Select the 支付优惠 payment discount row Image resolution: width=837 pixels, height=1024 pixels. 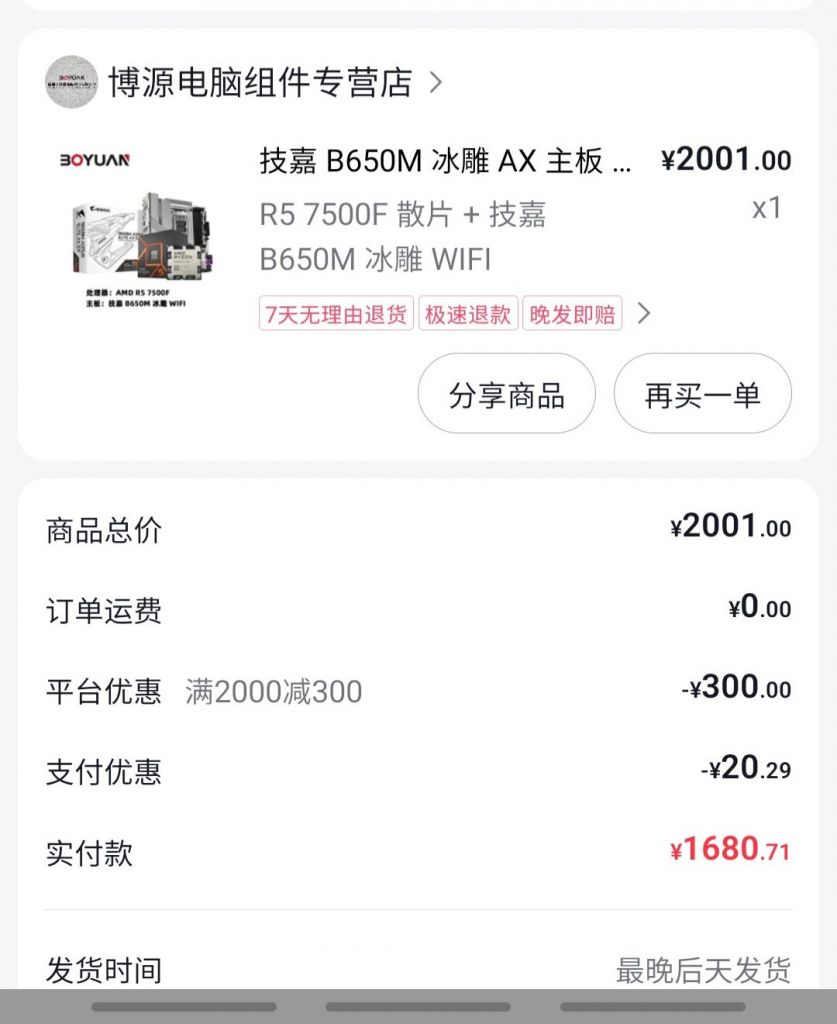coord(103,771)
